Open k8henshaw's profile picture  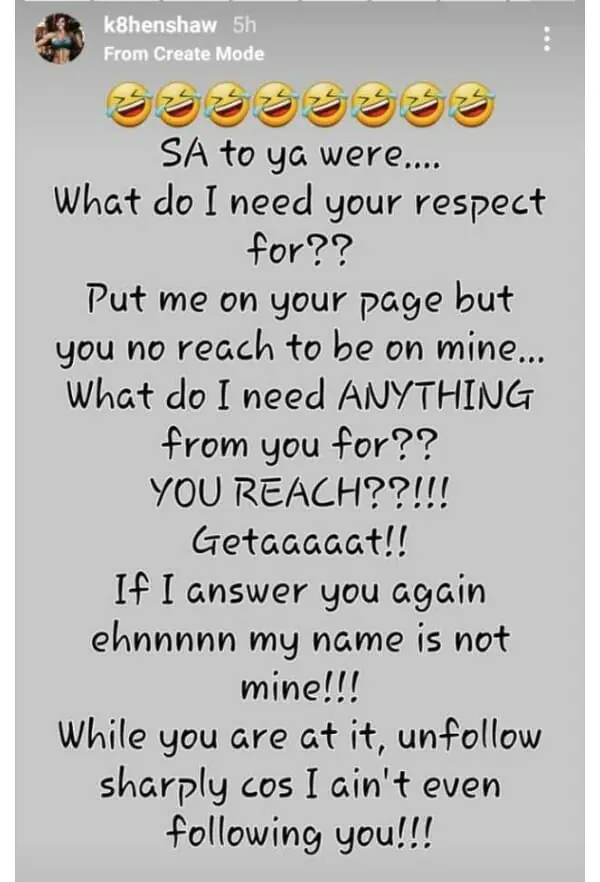[x=58, y=41]
